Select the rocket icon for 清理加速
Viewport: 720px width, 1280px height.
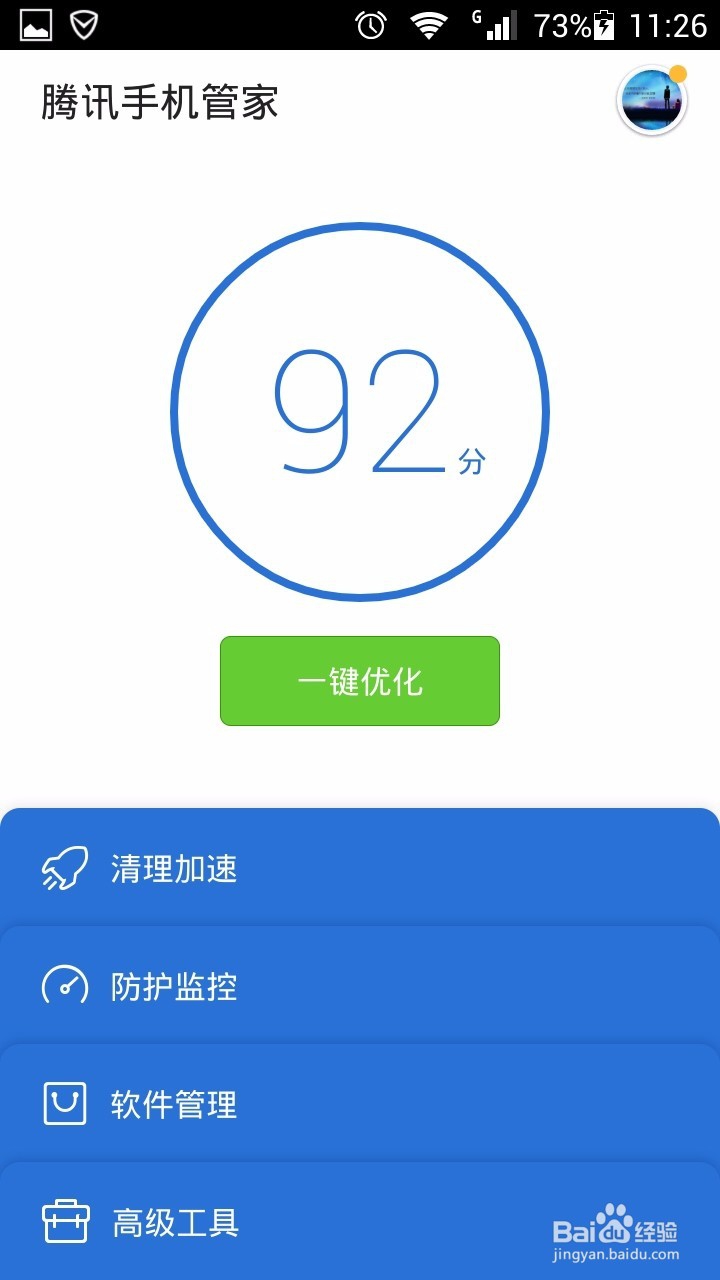[64, 869]
